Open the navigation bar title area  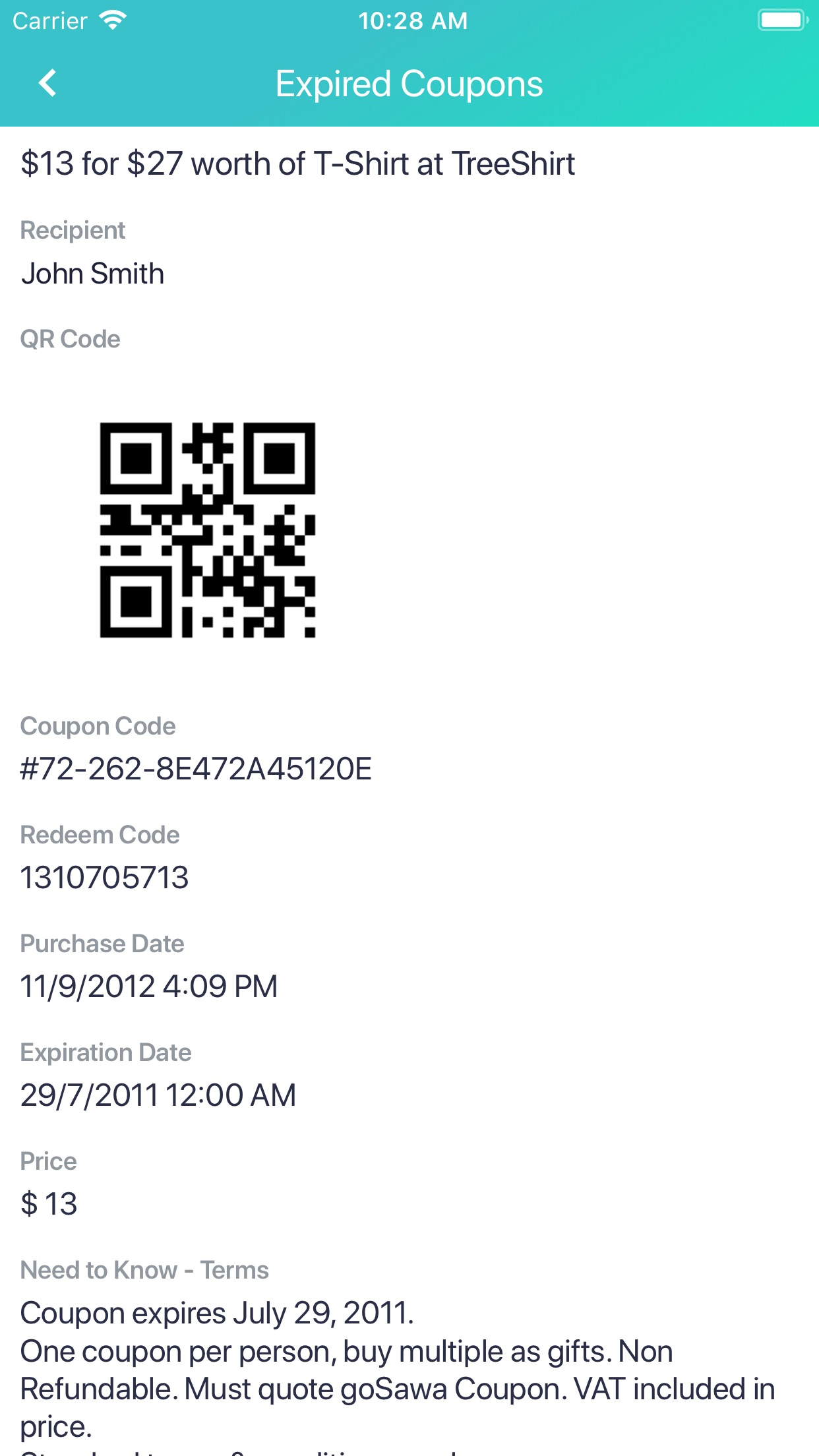[409, 83]
